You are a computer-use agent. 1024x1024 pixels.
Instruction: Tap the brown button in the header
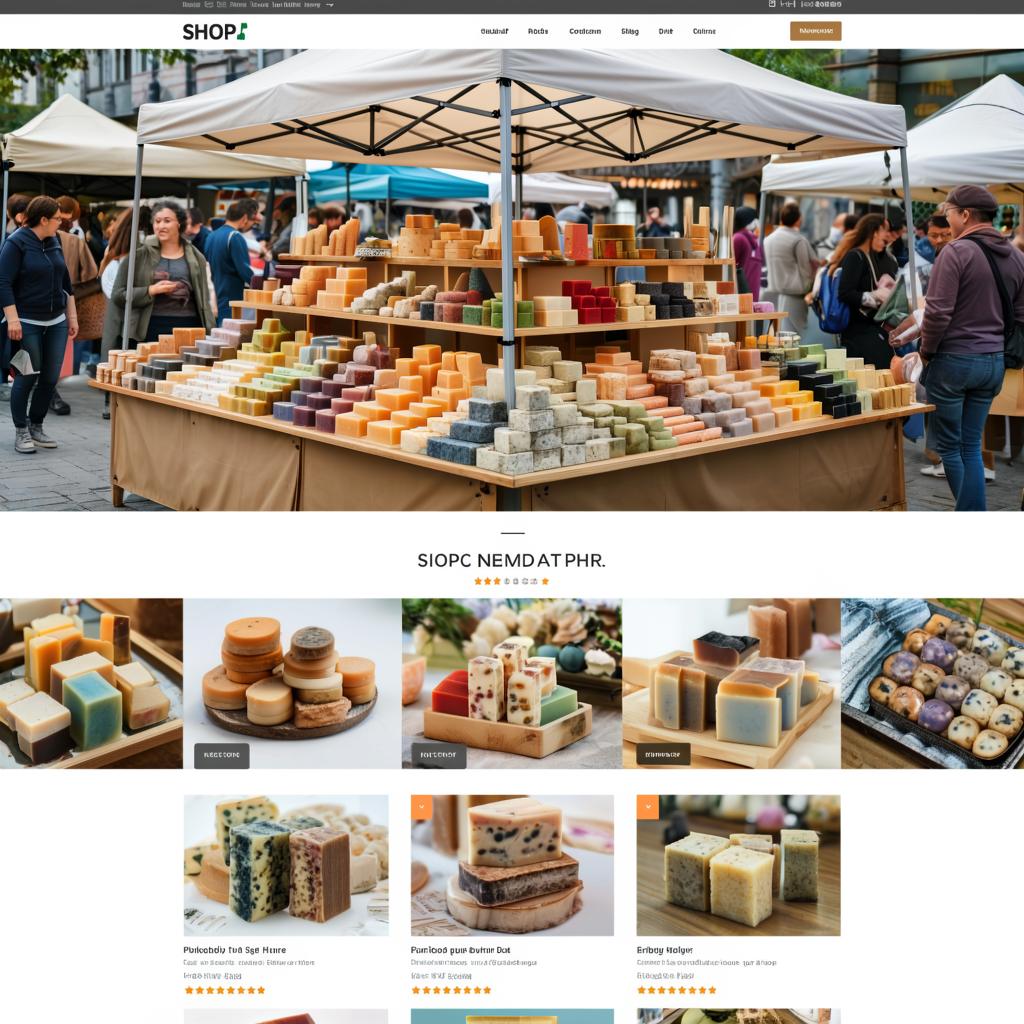click(815, 31)
